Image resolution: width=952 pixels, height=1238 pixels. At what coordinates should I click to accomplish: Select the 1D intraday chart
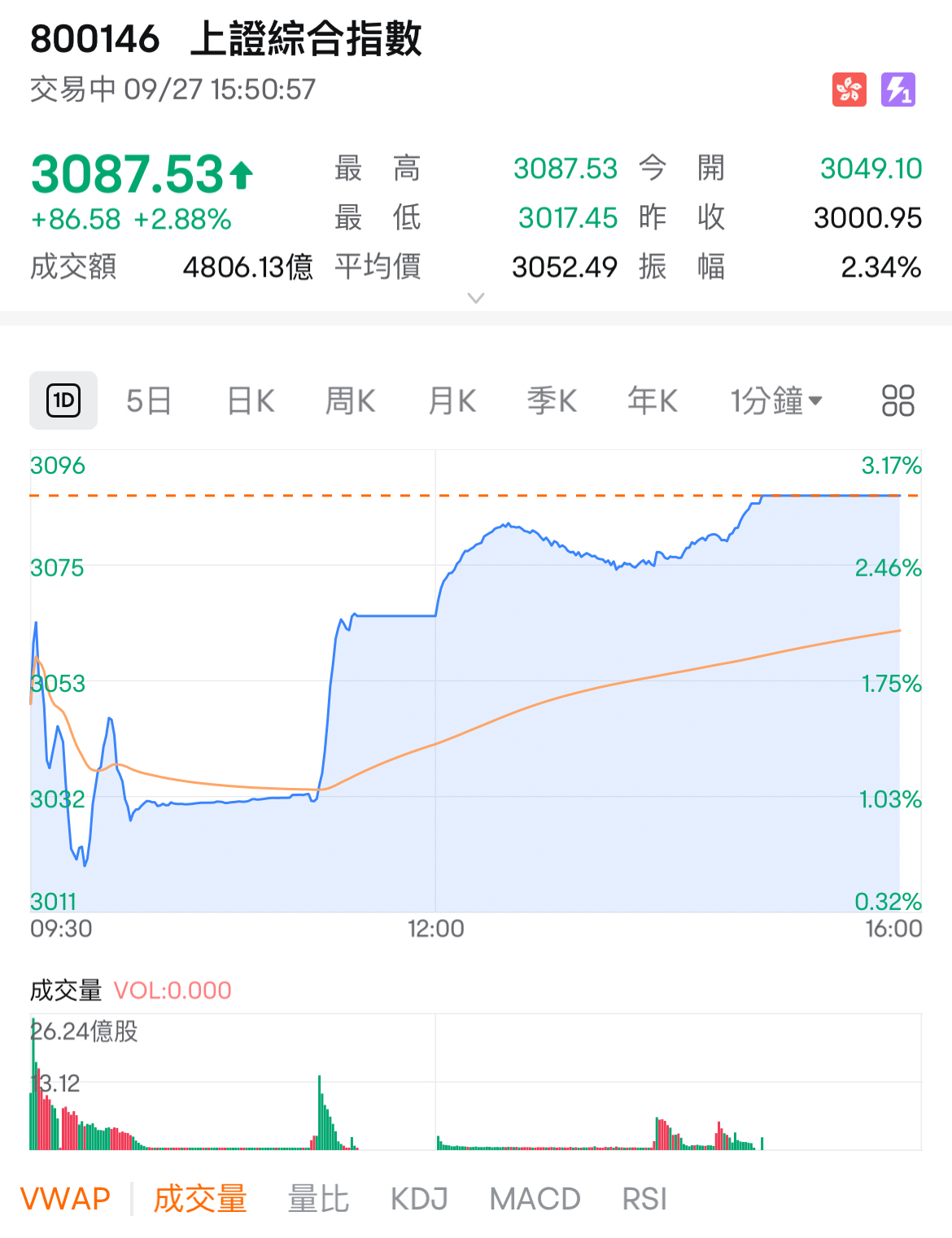[63, 400]
